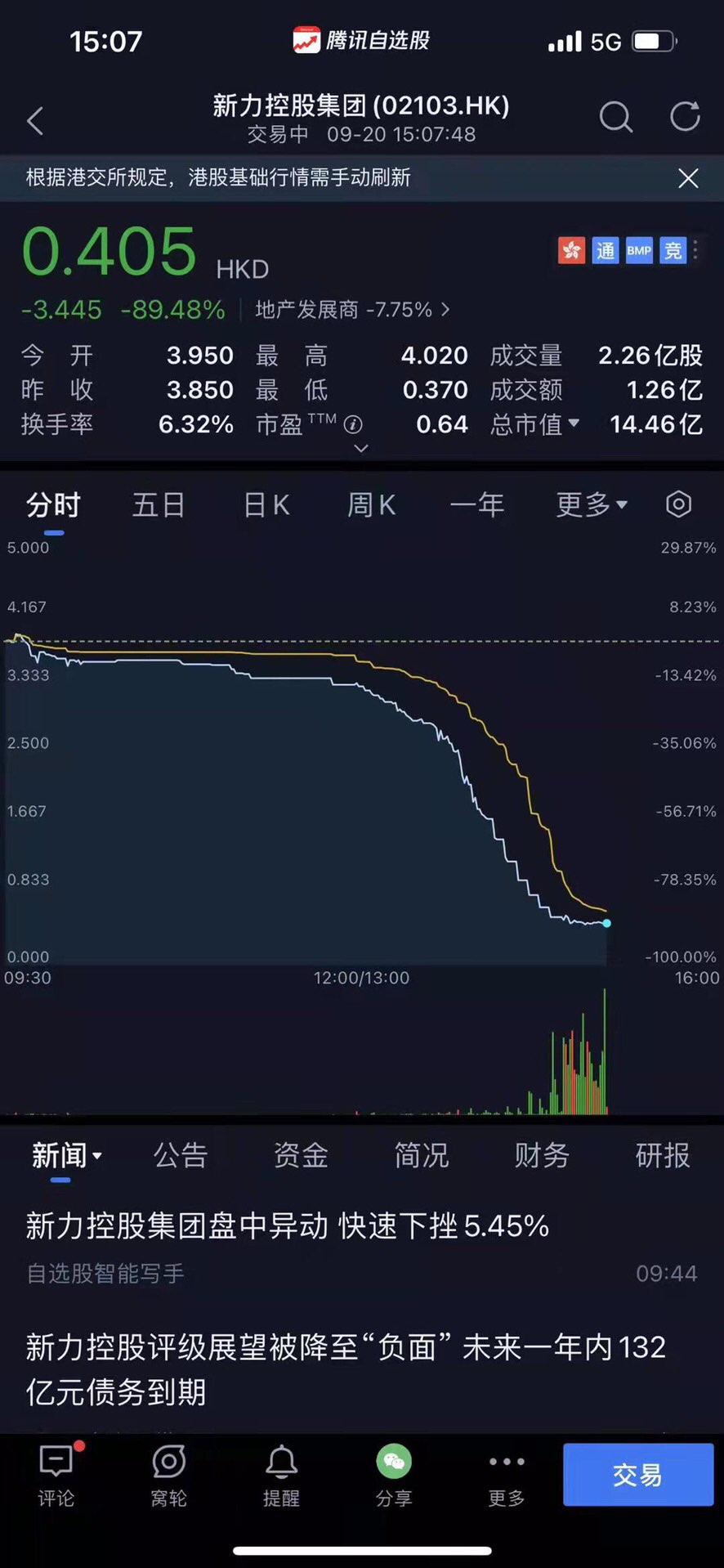Open news about 快速下挫5.45%
Viewport: 724px width, 1568px height.
pos(288,1226)
